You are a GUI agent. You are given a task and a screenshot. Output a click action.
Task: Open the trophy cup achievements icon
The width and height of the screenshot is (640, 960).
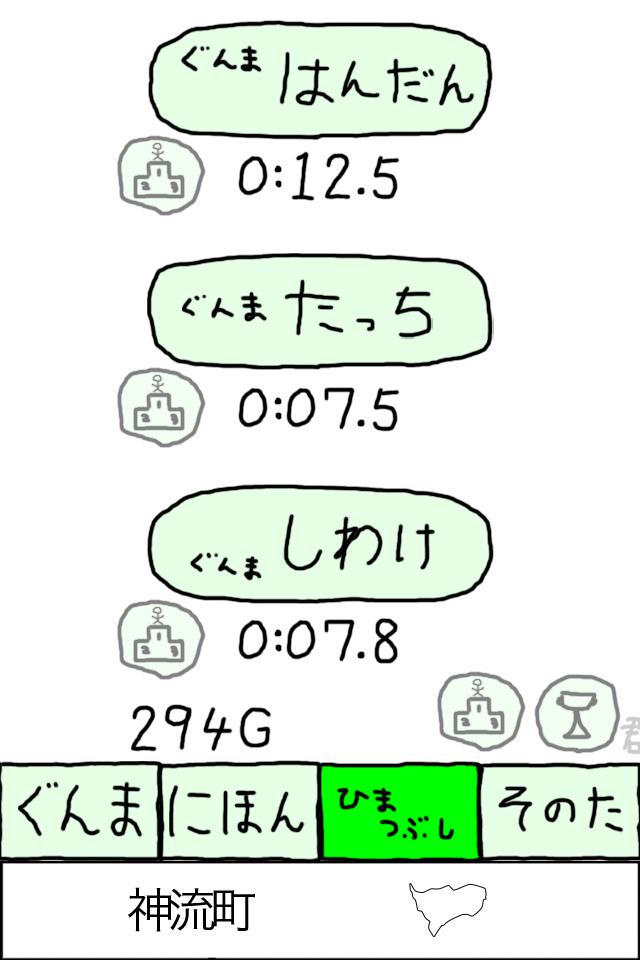(x=578, y=713)
